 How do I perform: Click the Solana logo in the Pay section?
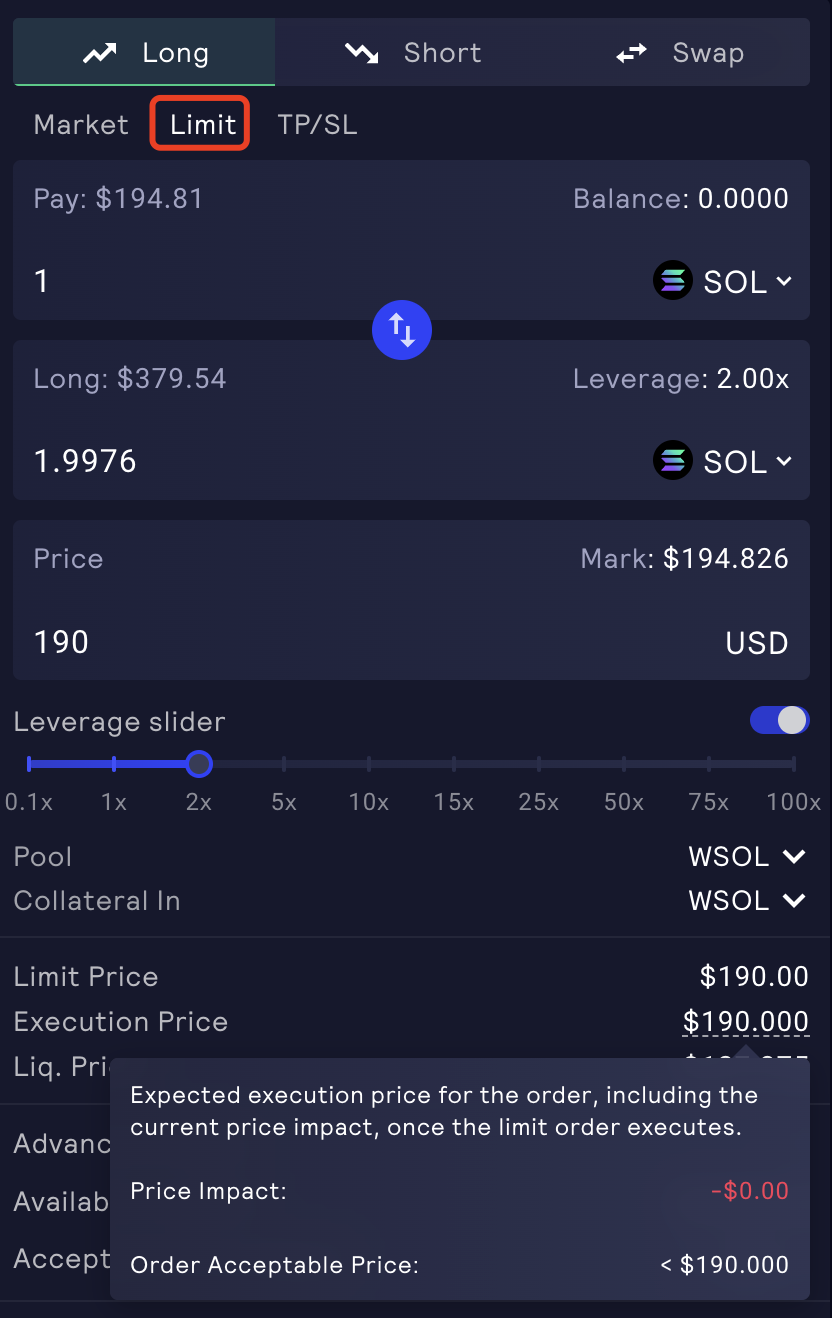pos(672,280)
